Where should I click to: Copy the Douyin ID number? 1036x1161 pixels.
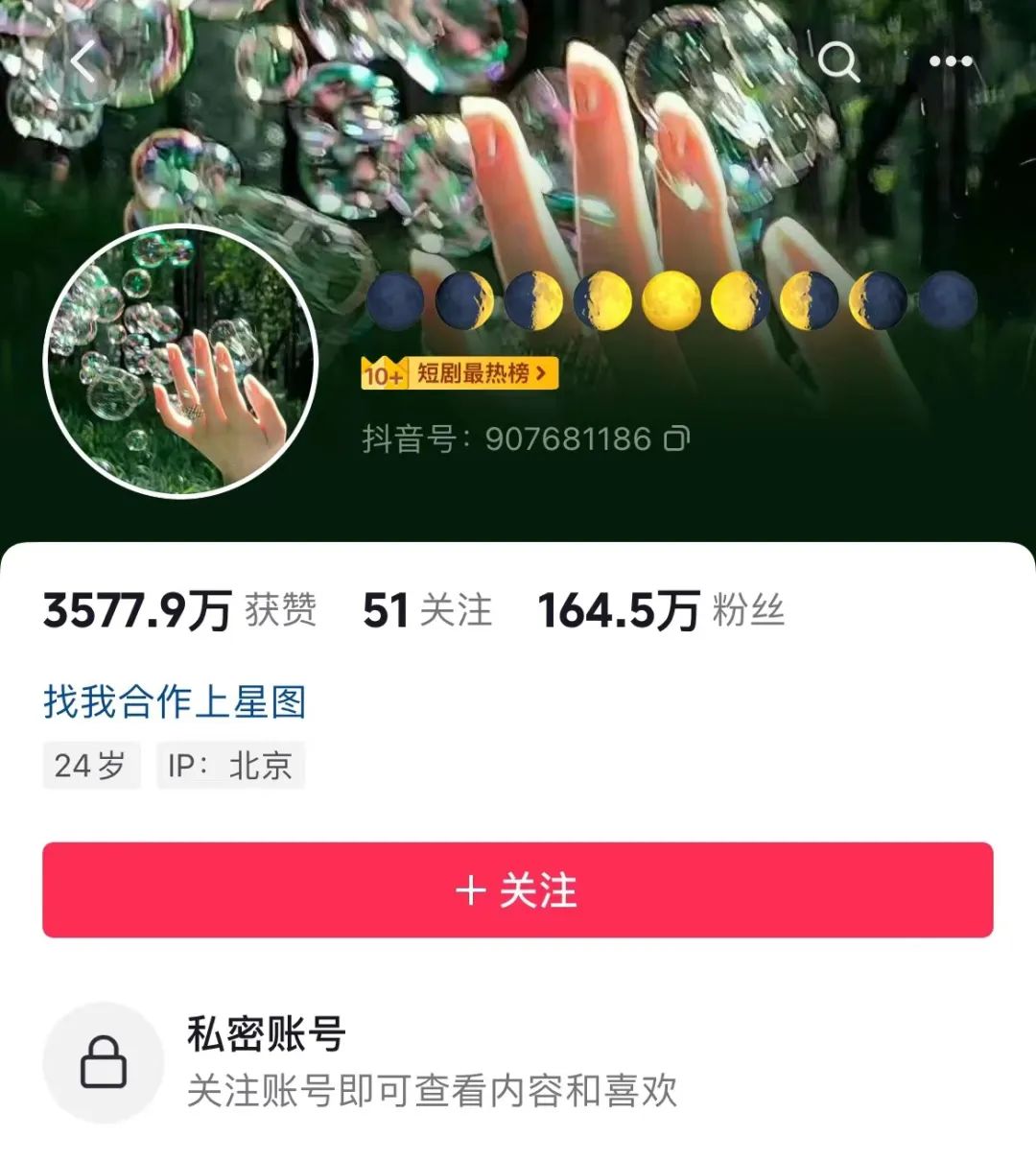[x=676, y=439]
